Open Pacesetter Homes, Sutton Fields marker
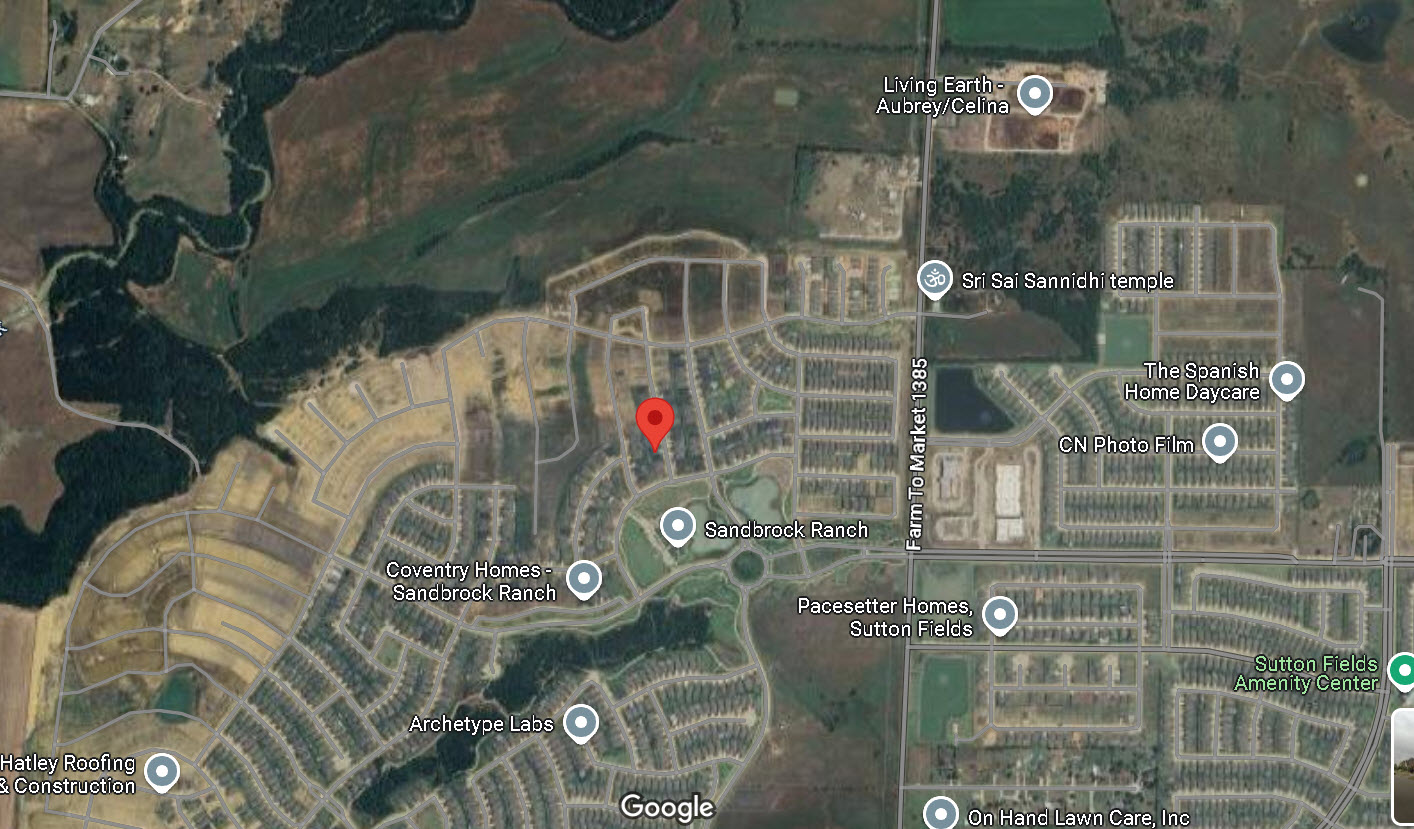 (x=999, y=615)
